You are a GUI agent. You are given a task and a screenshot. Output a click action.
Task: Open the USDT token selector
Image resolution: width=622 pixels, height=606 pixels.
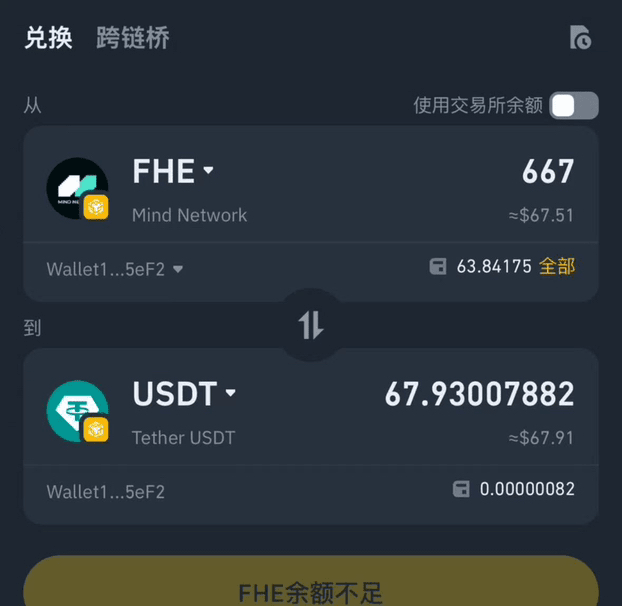click(x=184, y=393)
